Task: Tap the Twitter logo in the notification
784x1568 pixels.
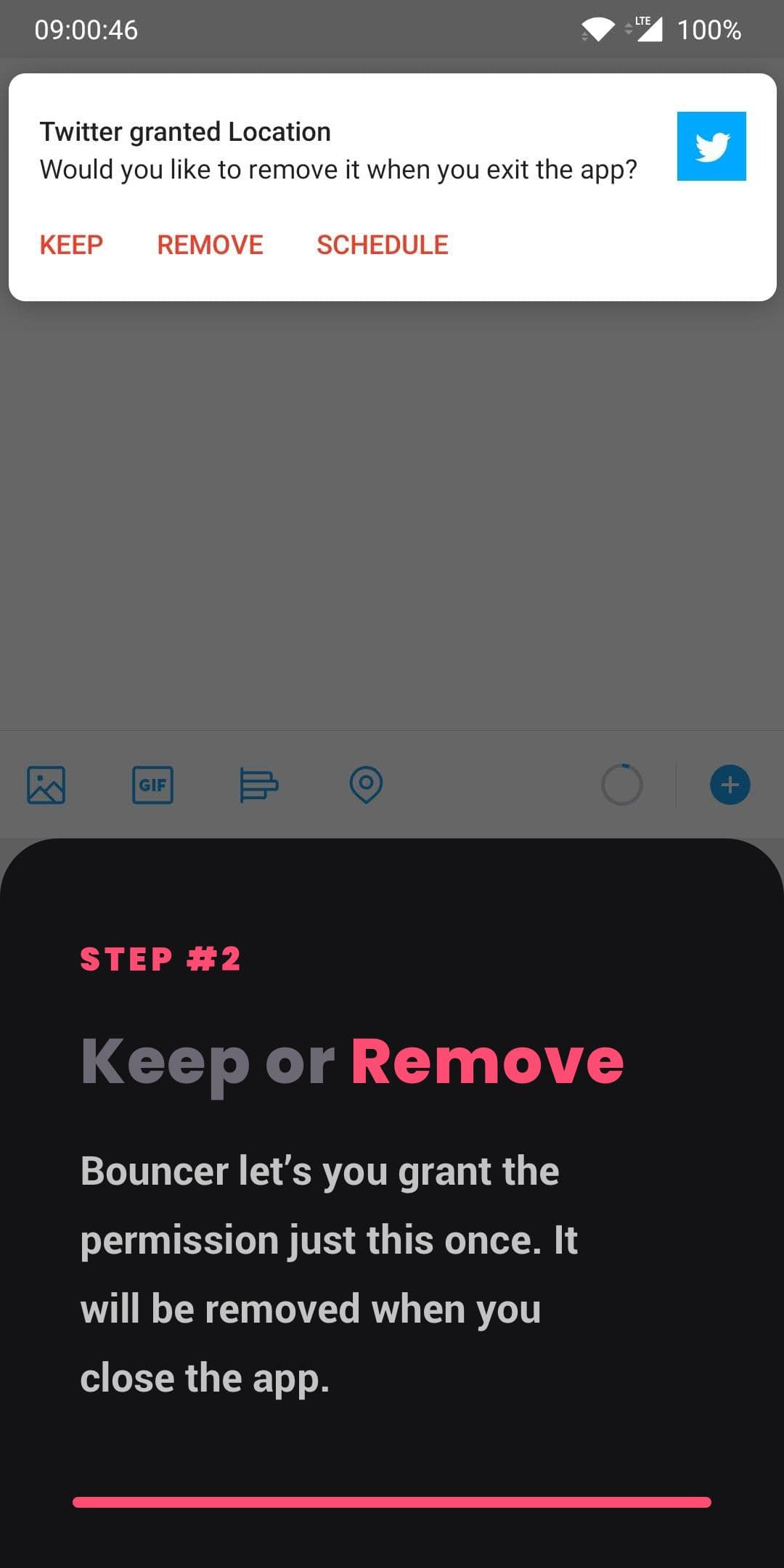Action: pos(711,144)
